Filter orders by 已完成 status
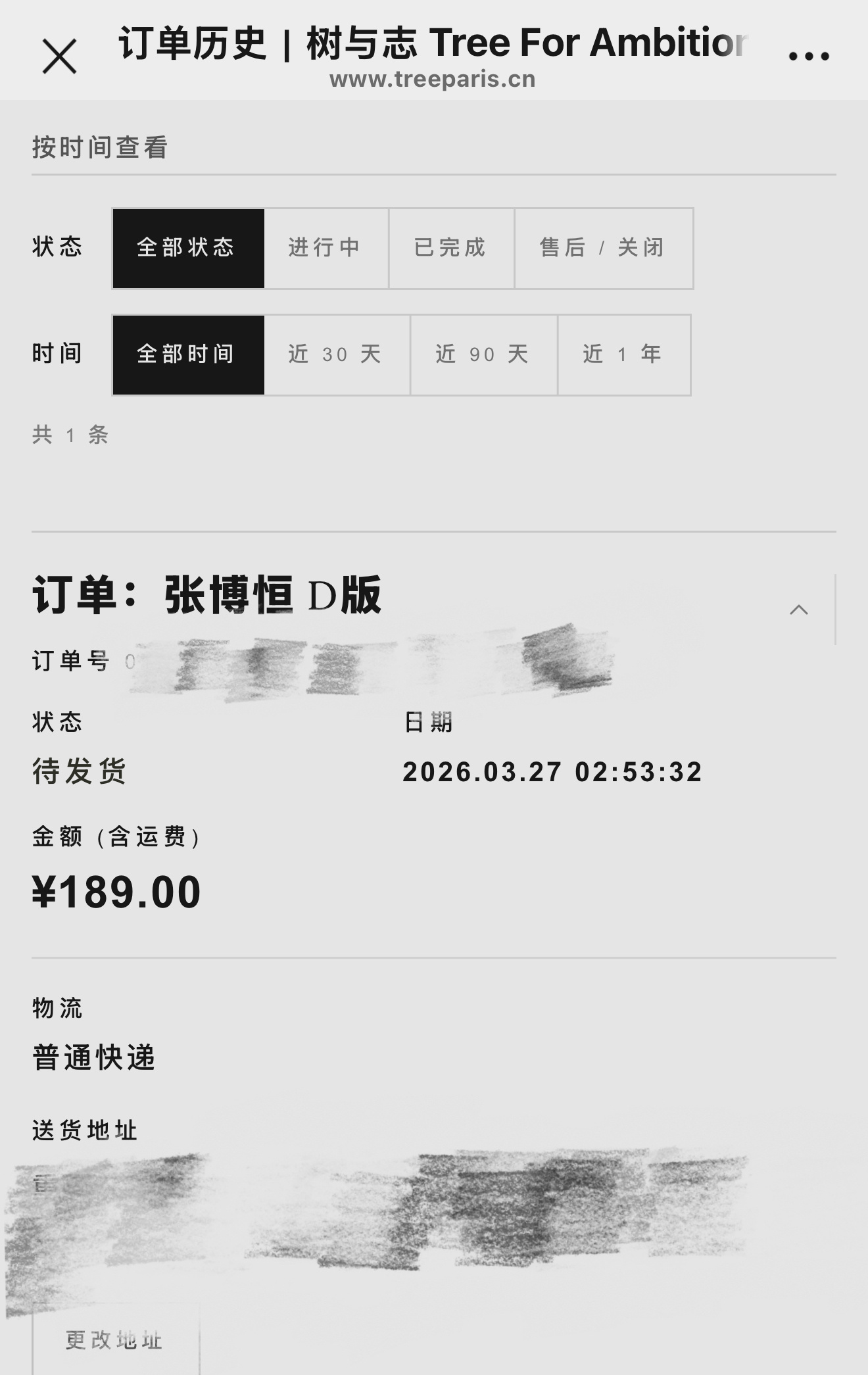Image resolution: width=868 pixels, height=1375 pixels. click(451, 248)
